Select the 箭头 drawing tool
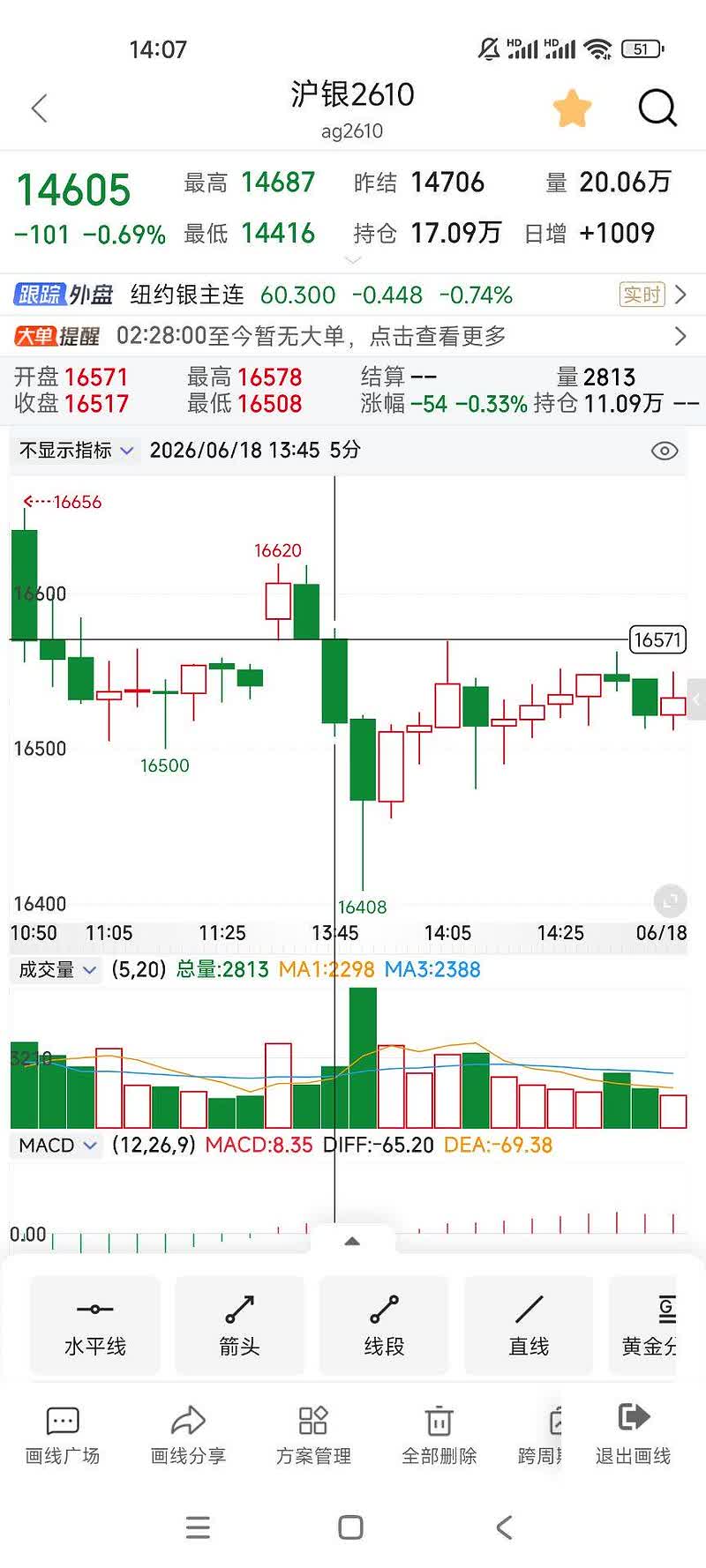Screen dimensions: 706x1568 pos(239,1325)
